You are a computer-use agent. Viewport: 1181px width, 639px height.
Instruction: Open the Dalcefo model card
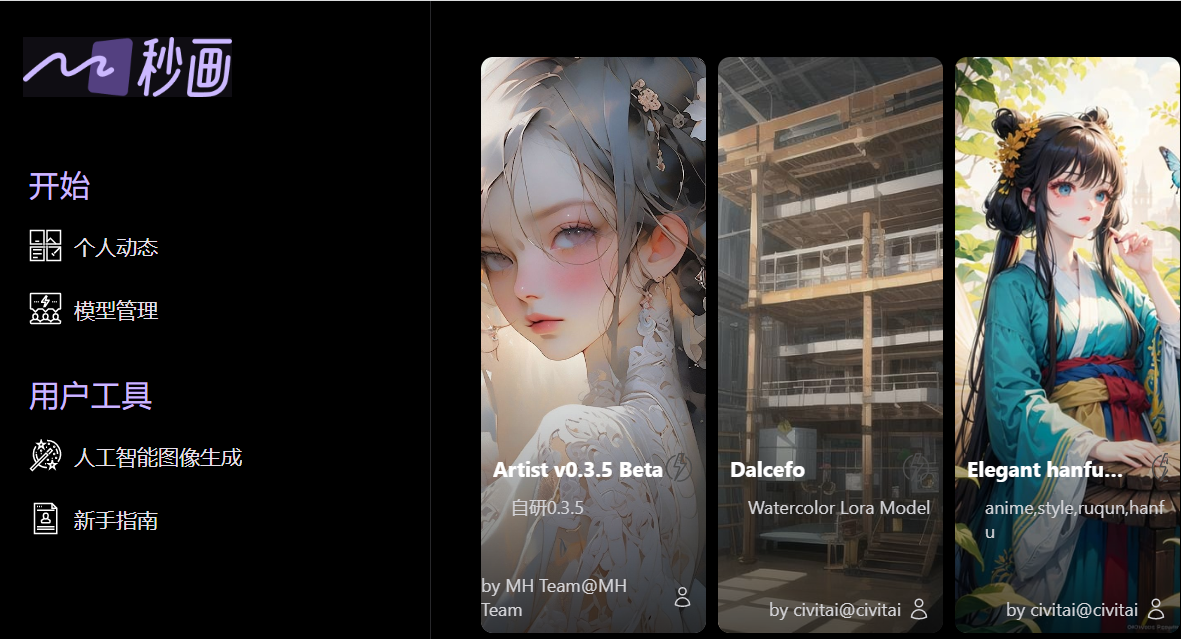[x=767, y=470]
